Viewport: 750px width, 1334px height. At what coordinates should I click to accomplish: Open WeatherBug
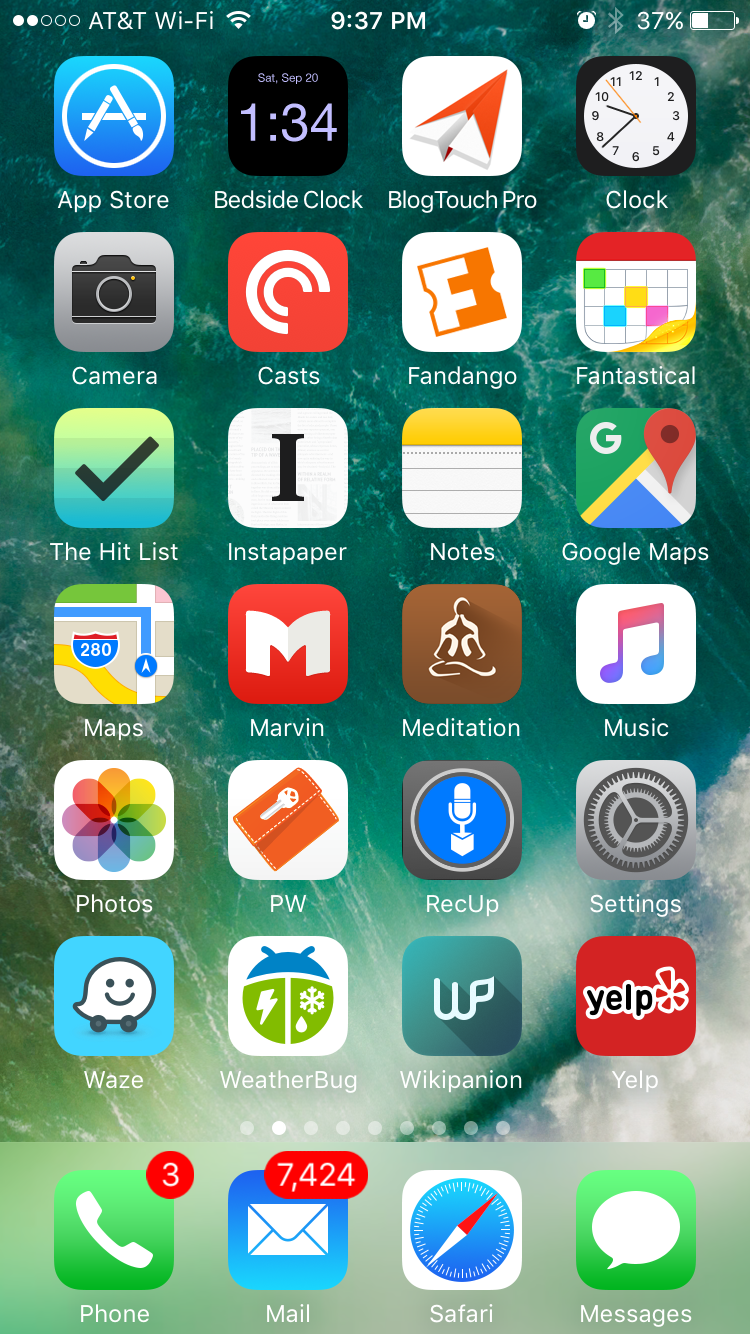(288, 996)
